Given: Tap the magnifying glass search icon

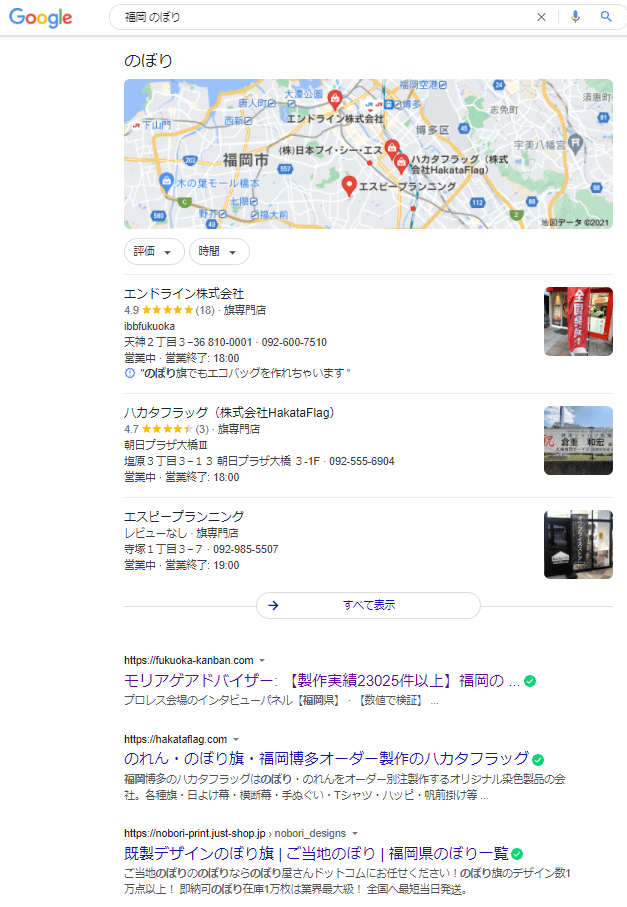Looking at the screenshot, I should coord(606,17).
